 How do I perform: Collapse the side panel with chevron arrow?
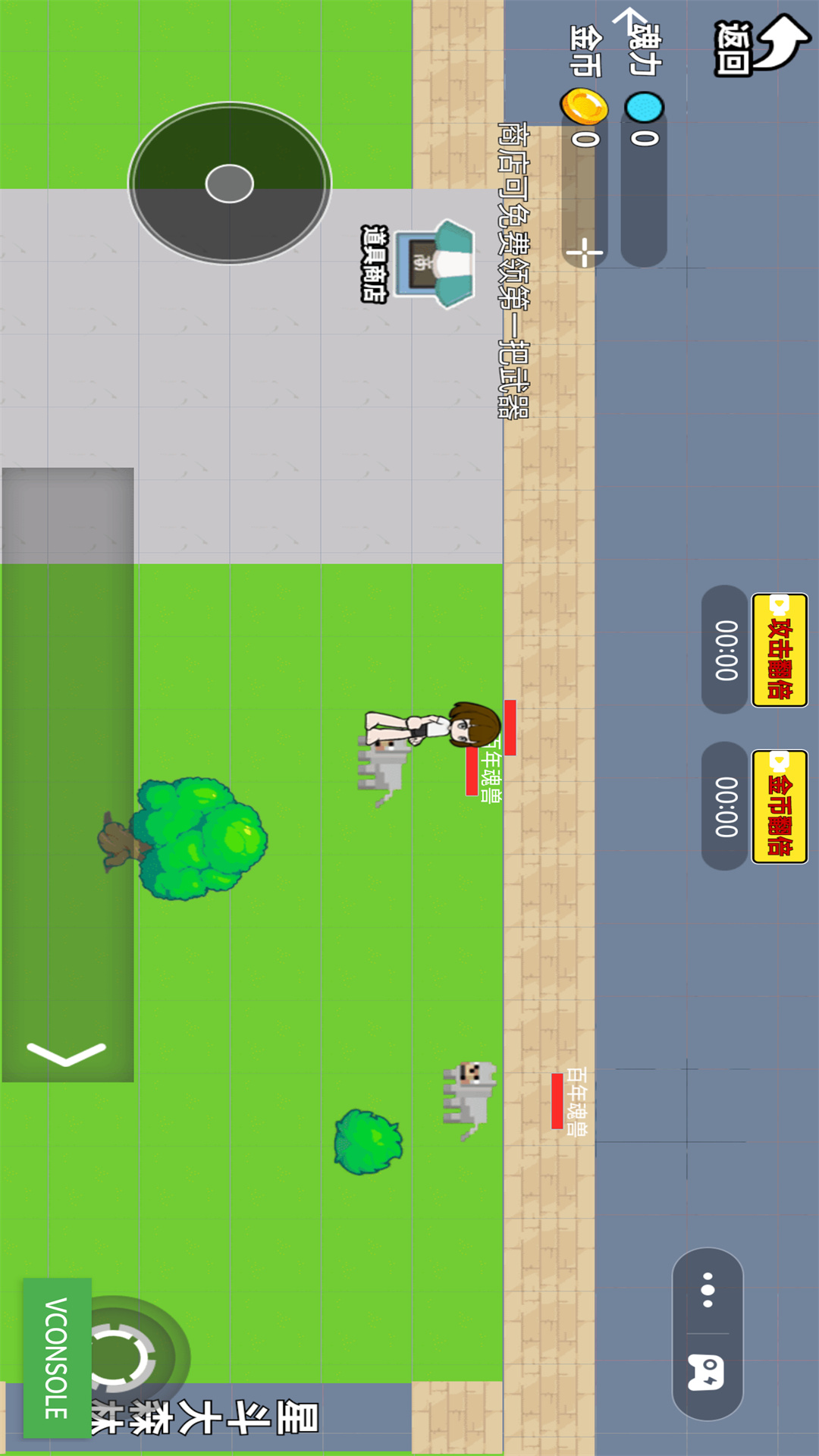(67, 1053)
